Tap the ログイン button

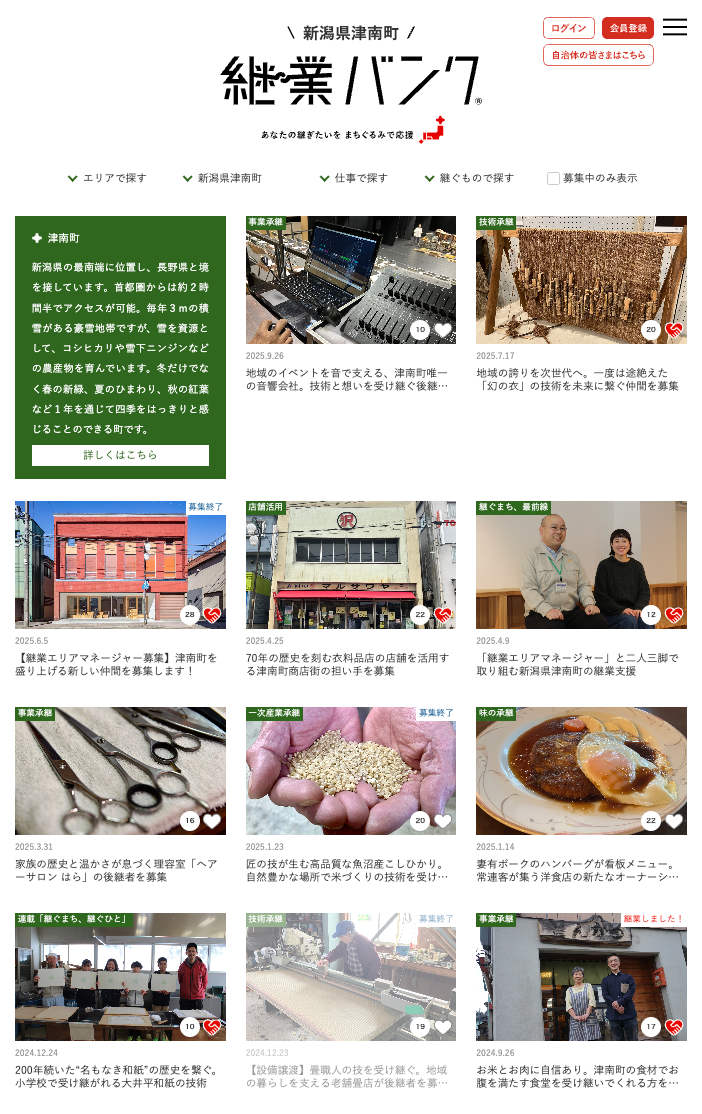point(568,28)
